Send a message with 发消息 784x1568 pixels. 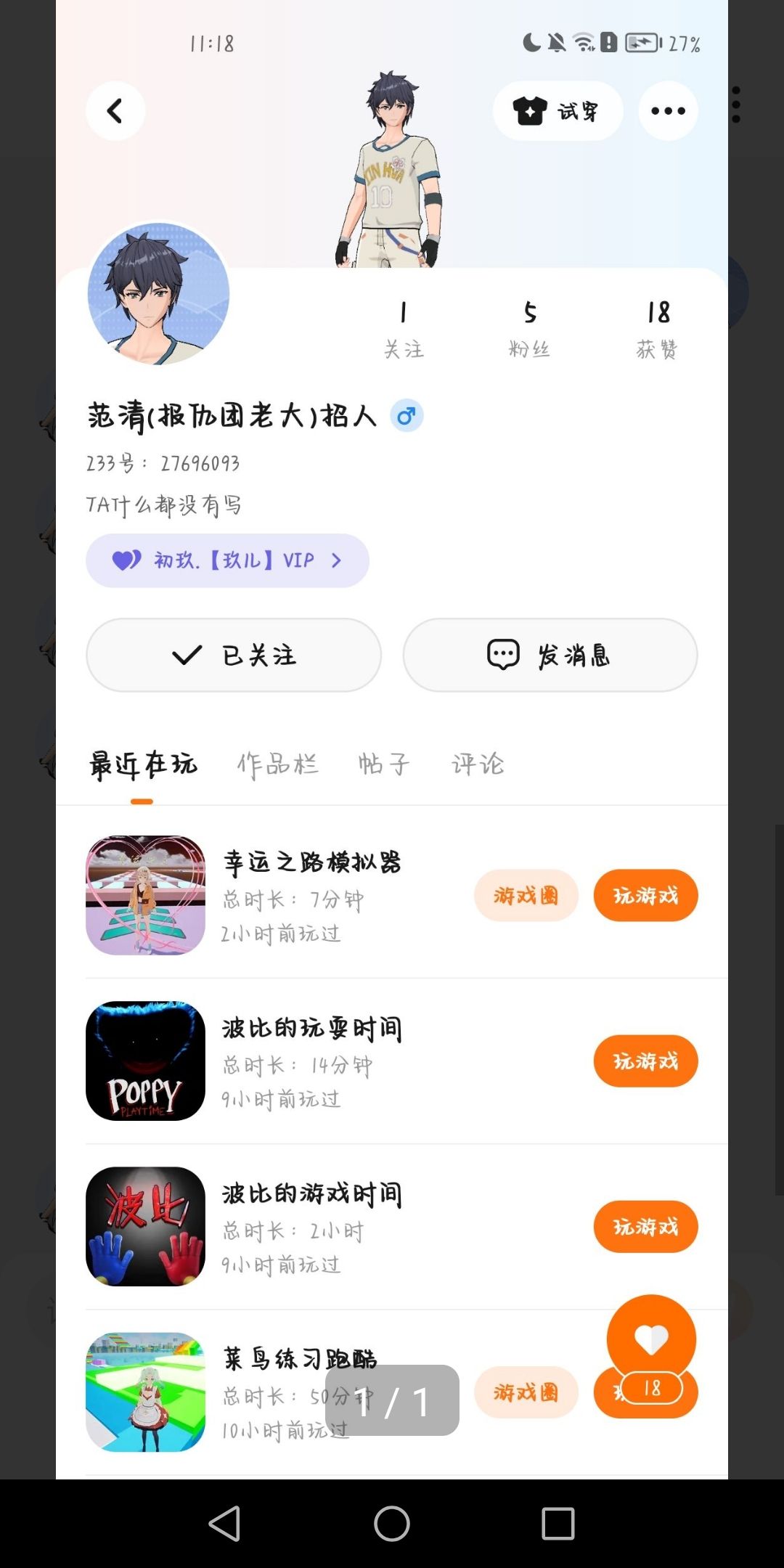pos(550,655)
